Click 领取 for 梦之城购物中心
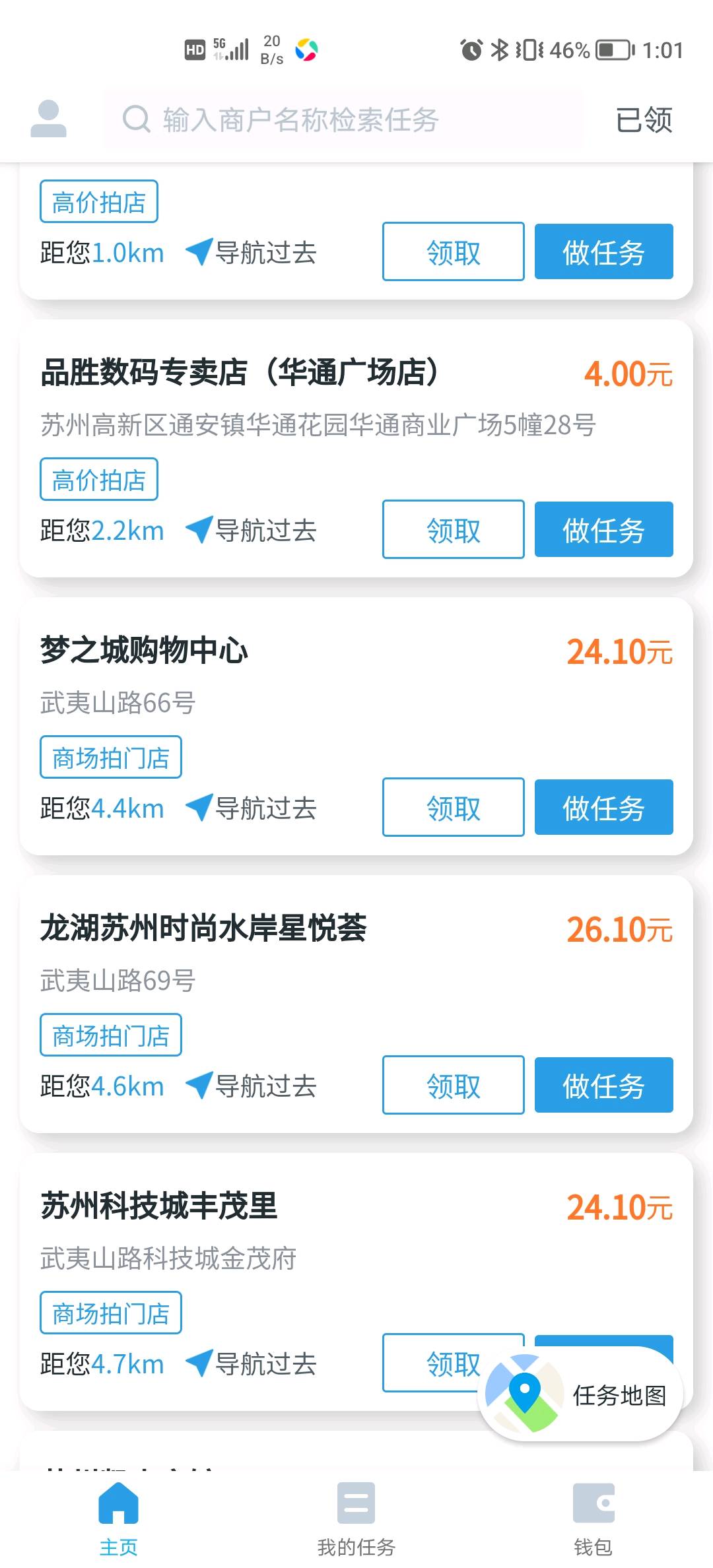 tap(452, 808)
